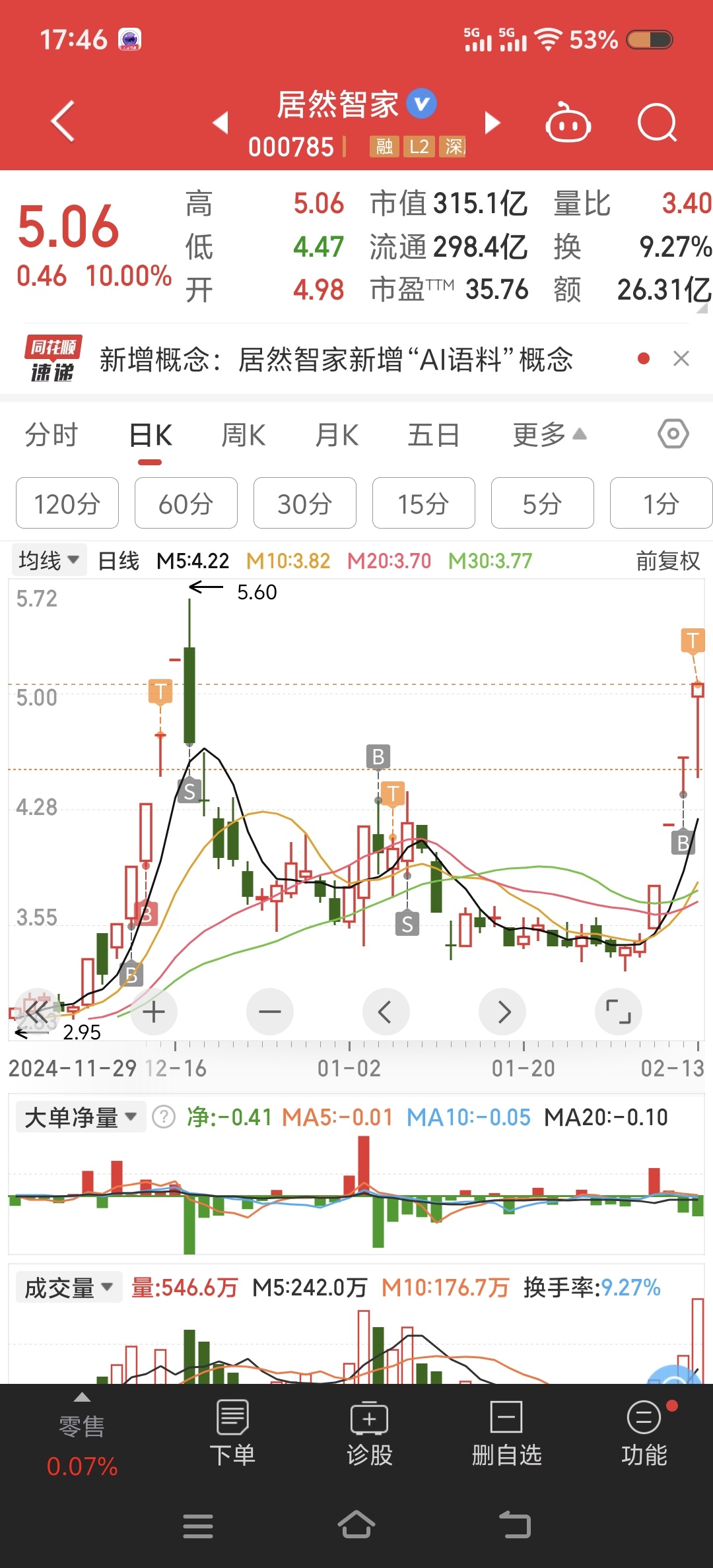Open the 大单净量 indicator dropdown

click(x=80, y=1117)
